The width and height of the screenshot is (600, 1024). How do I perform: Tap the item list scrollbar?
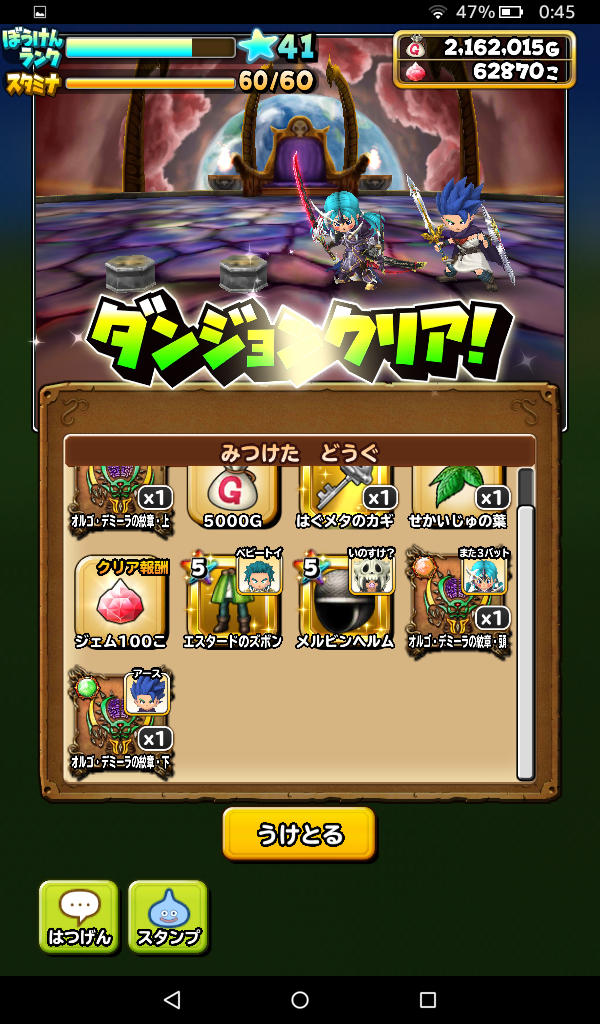525,640
